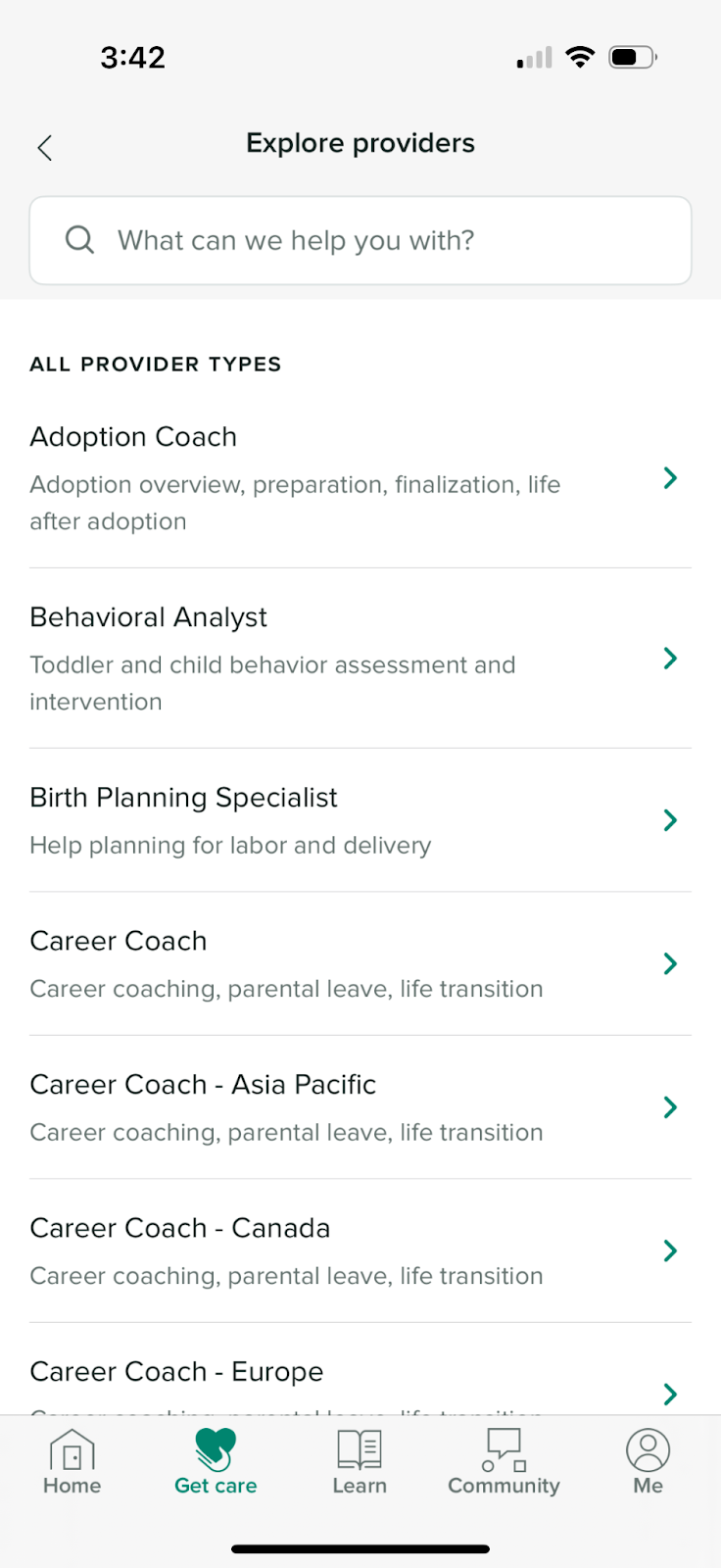Viewport: 721px width, 1568px height.
Task: Tap the 'What can we help you with?' search box
Action: tap(360, 240)
